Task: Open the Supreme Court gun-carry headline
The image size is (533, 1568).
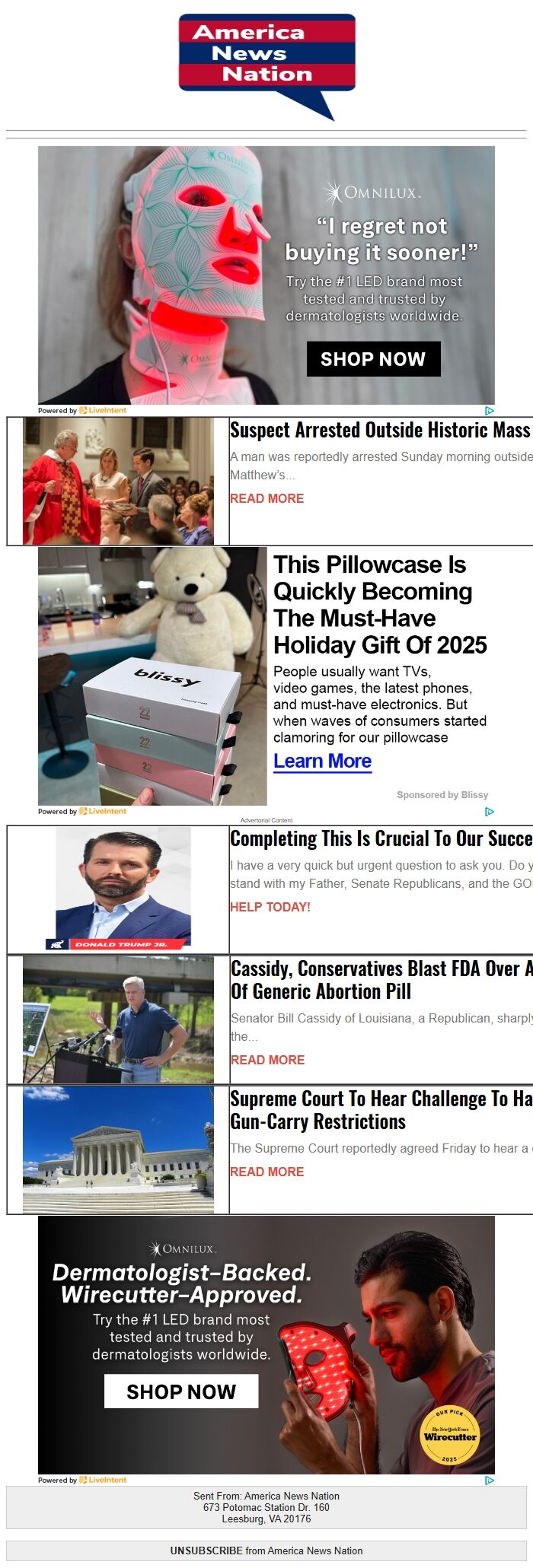Action: click(381, 1110)
